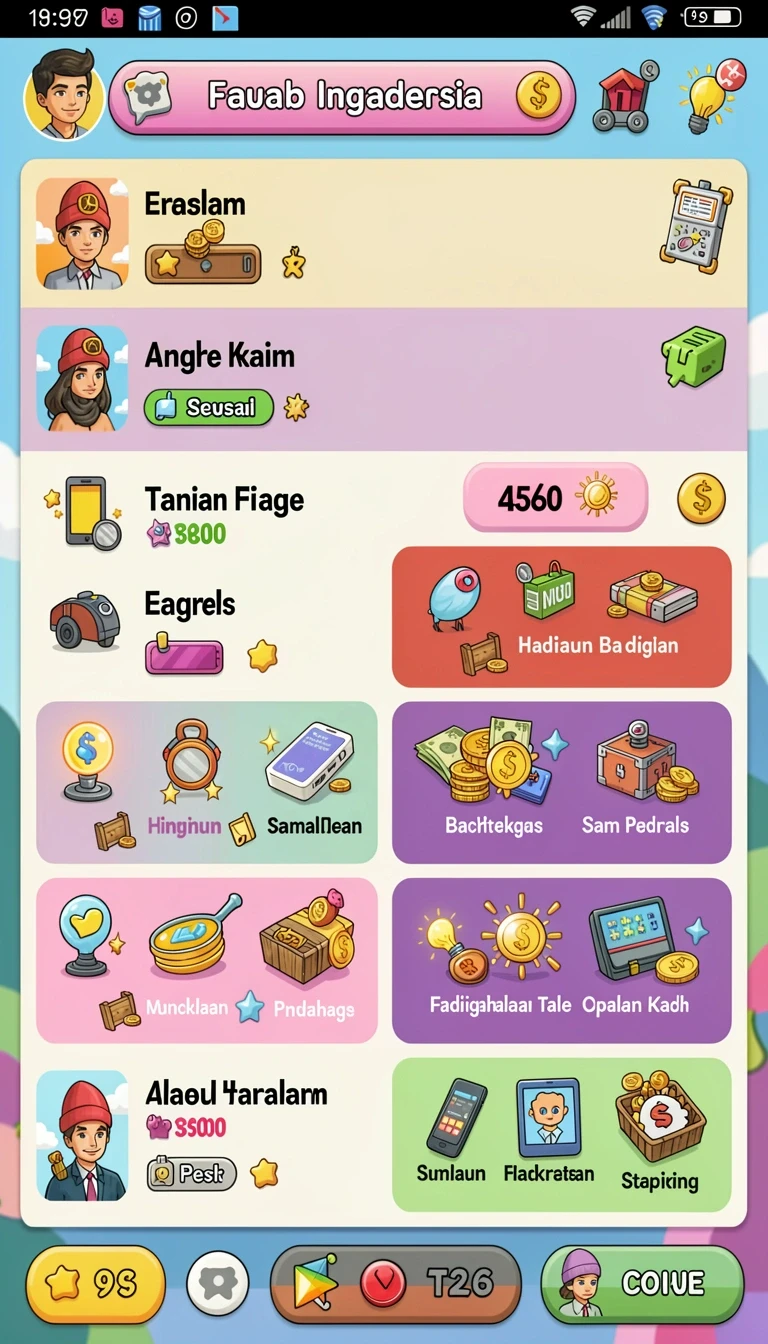Viewport: 768px width, 1344px height.
Task: Tap the light bulb hints icon
Action: (x=711, y=96)
